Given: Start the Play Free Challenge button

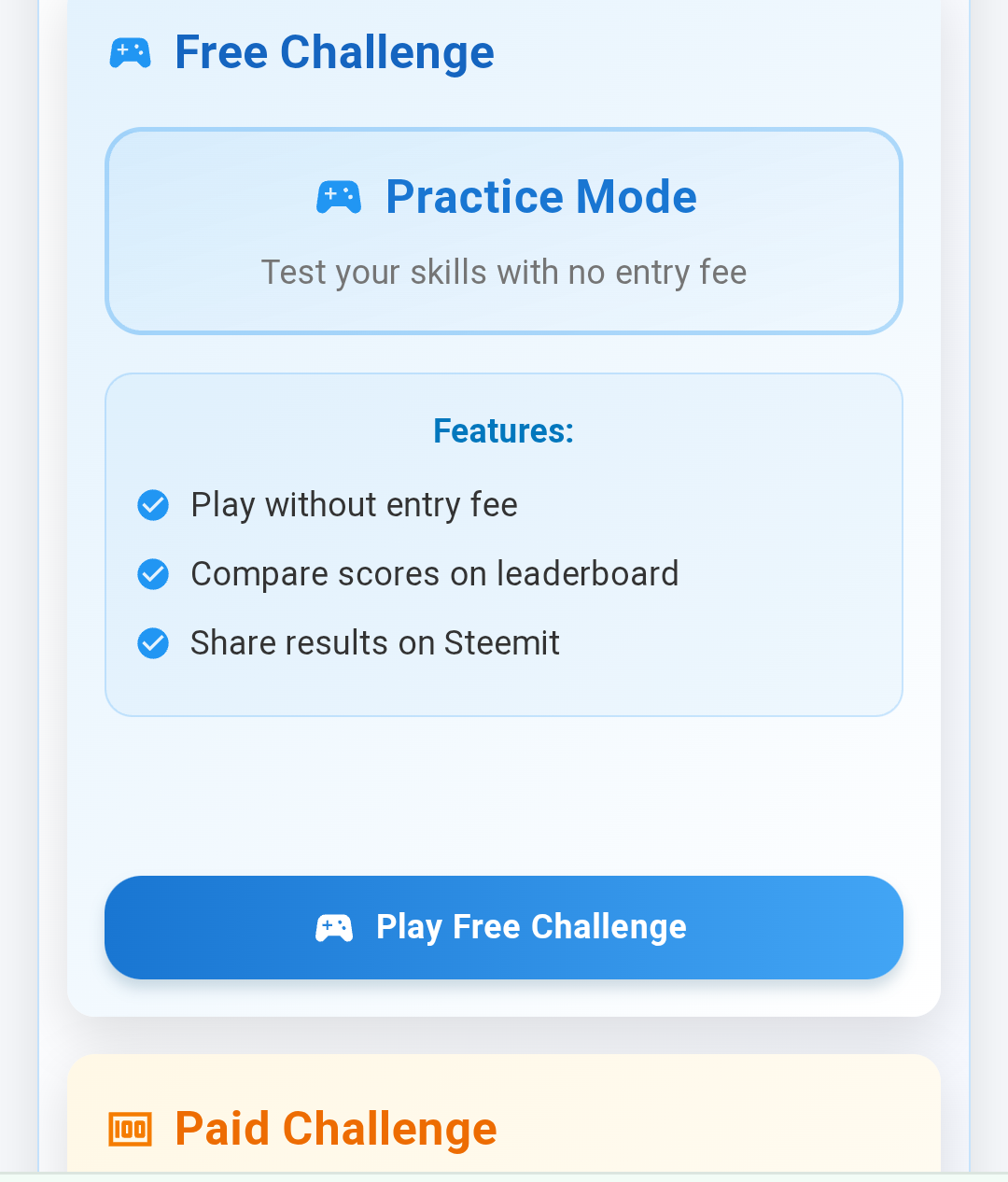Looking at the screenshot, I should click(x=504, y=927).
